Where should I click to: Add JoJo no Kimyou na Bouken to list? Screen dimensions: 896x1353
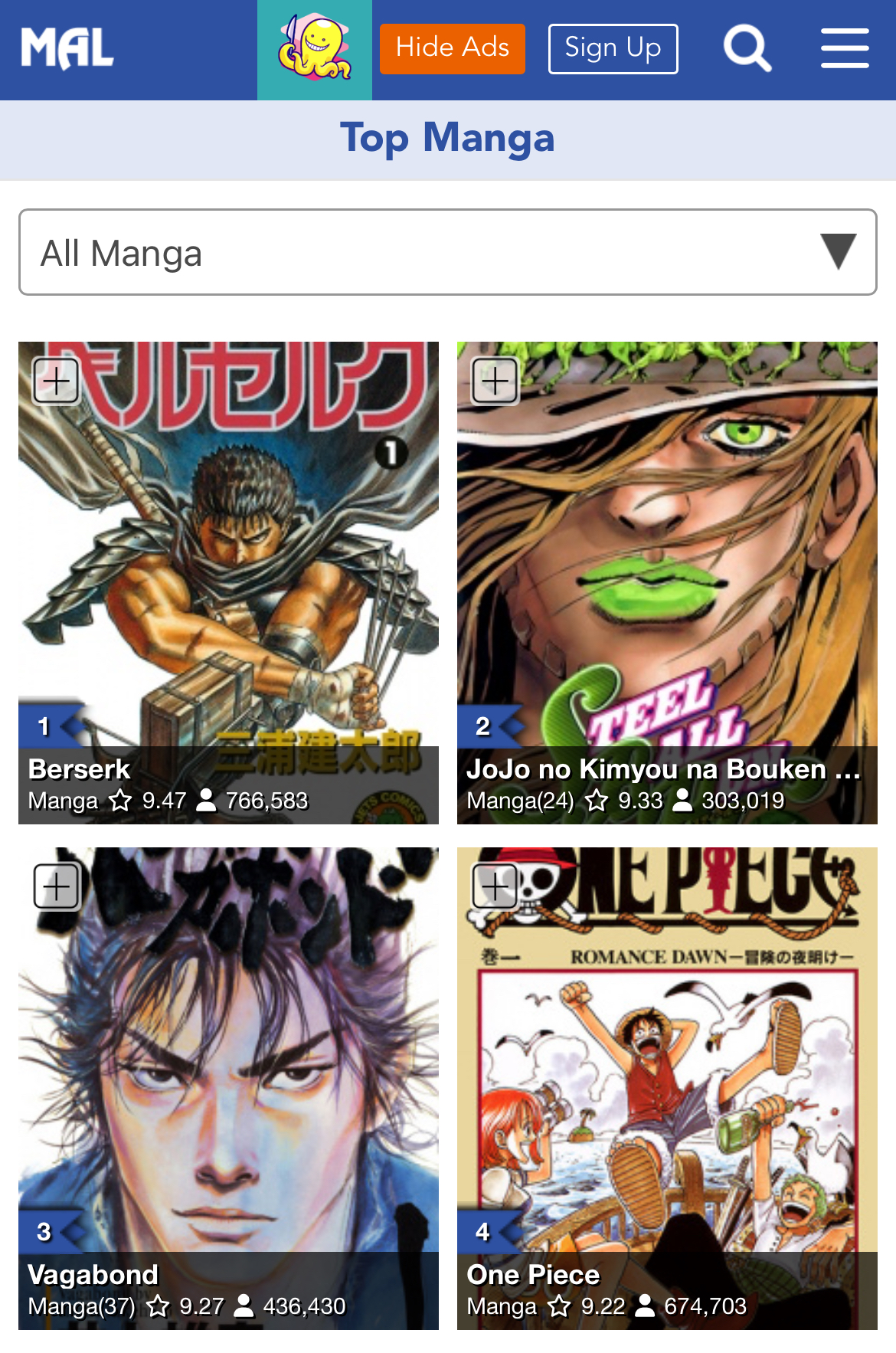click(495, 381)
